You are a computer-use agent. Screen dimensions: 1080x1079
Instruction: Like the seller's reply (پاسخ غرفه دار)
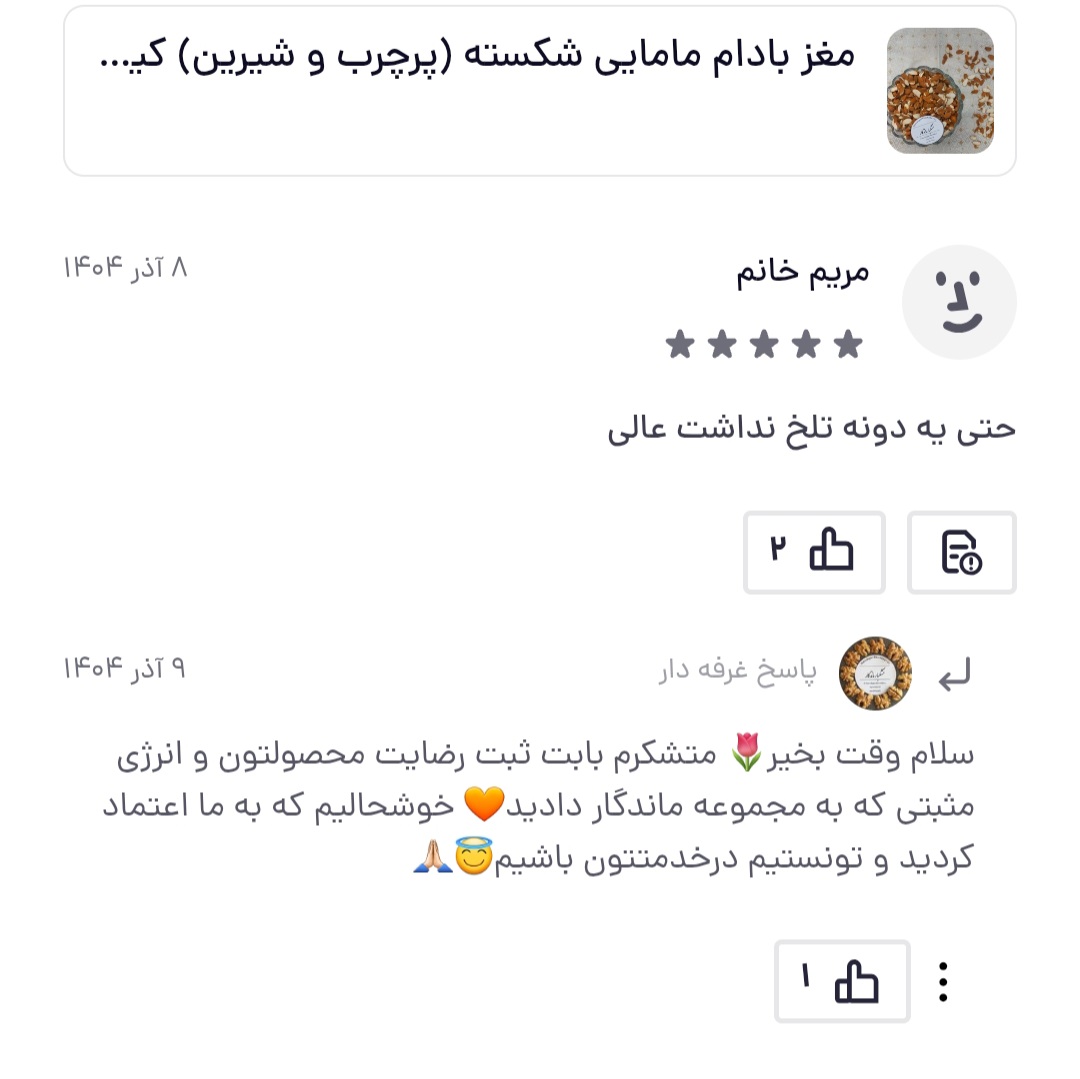[x=842, y=981]
